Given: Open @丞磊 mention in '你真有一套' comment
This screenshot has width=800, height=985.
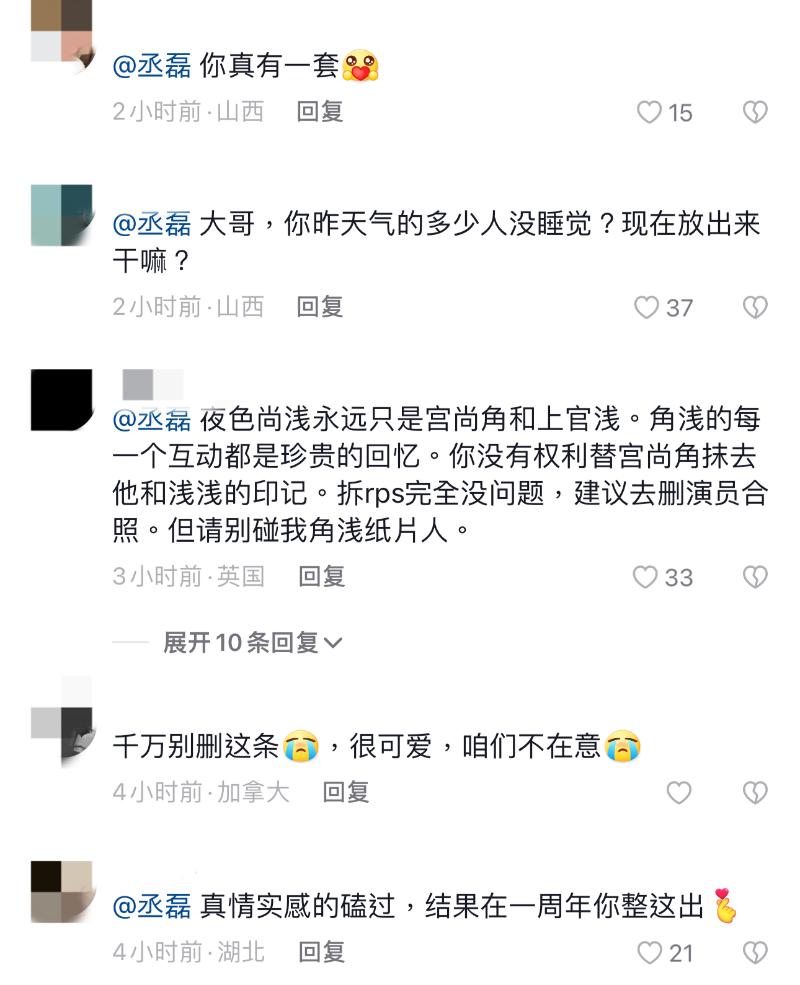Looking at the screenshot, I should point(152,67).
